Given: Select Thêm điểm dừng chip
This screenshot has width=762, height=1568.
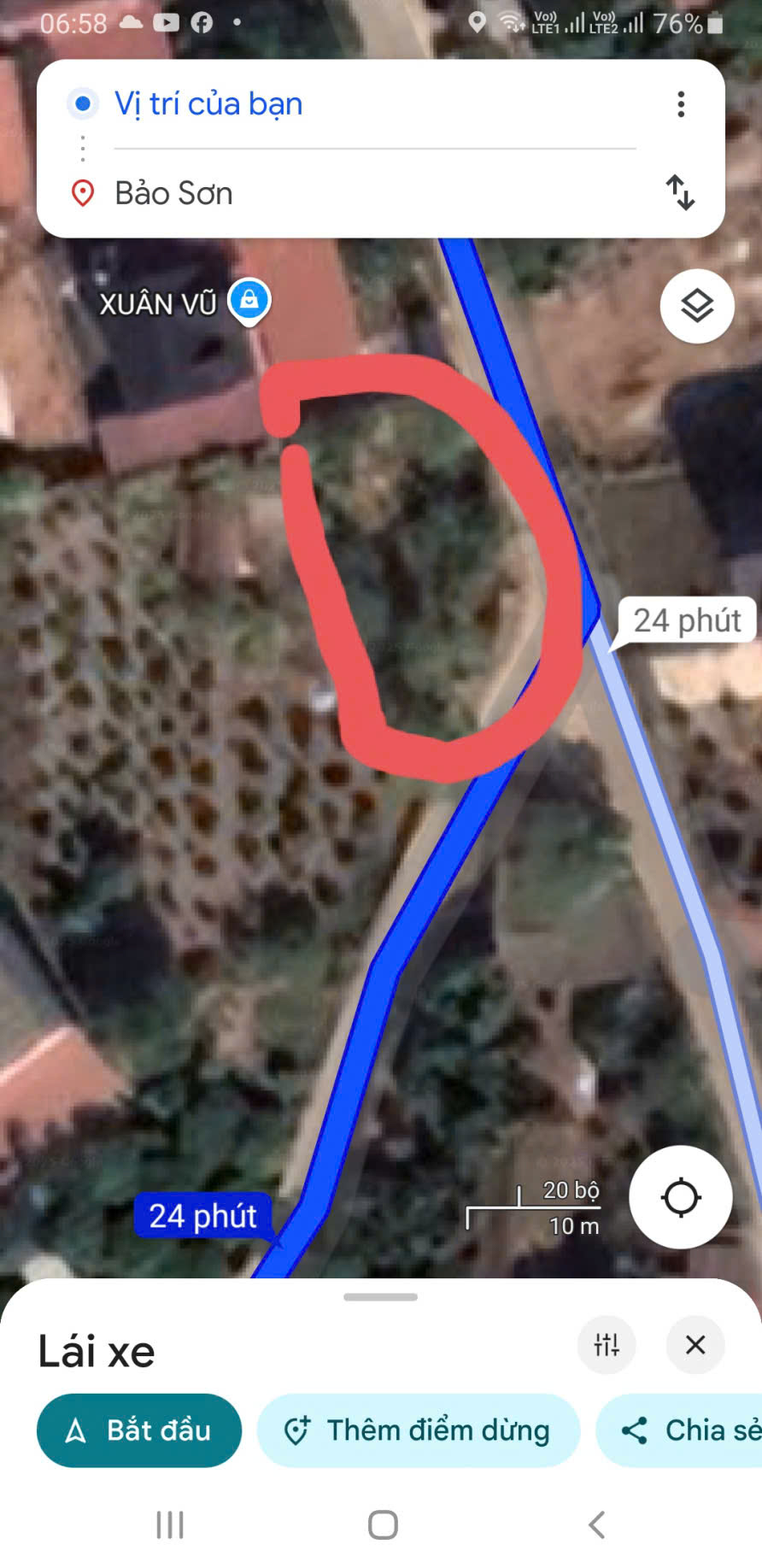Looking at the screenshot, I should (419, 1430).
